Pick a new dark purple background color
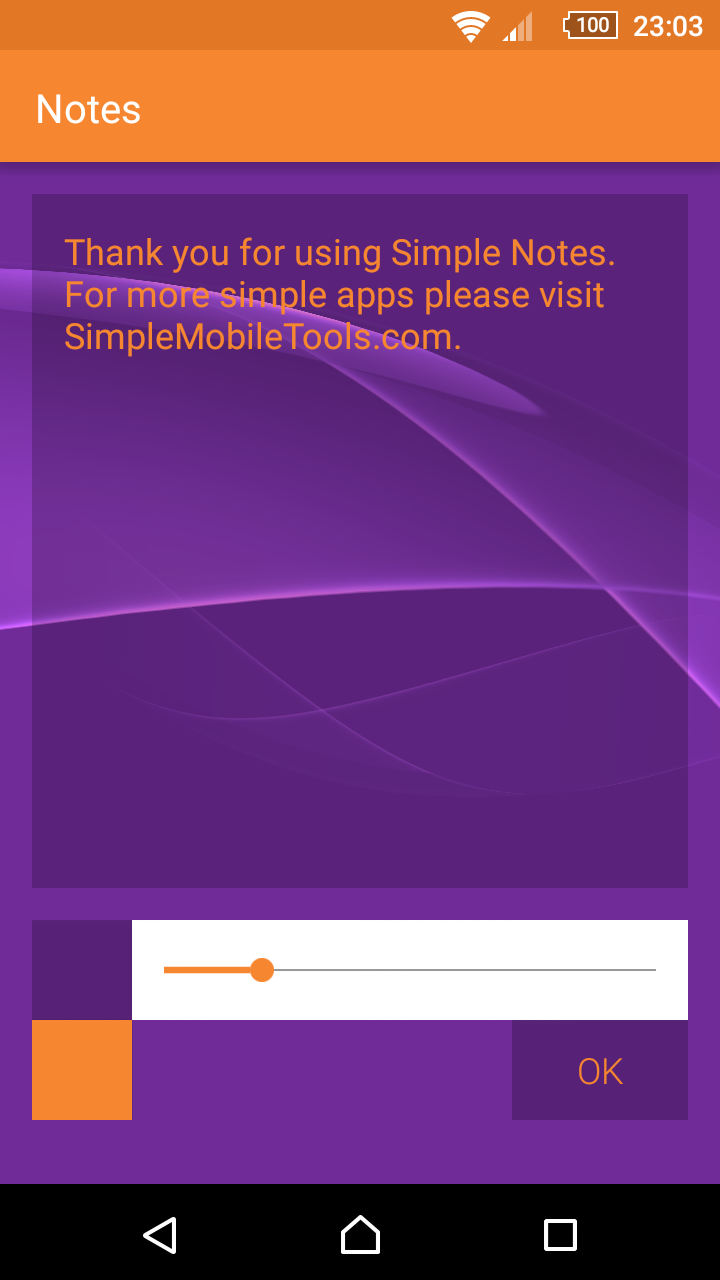Image resolution: width=720 pixels, height=1280 pixels. tap(82, 970)
